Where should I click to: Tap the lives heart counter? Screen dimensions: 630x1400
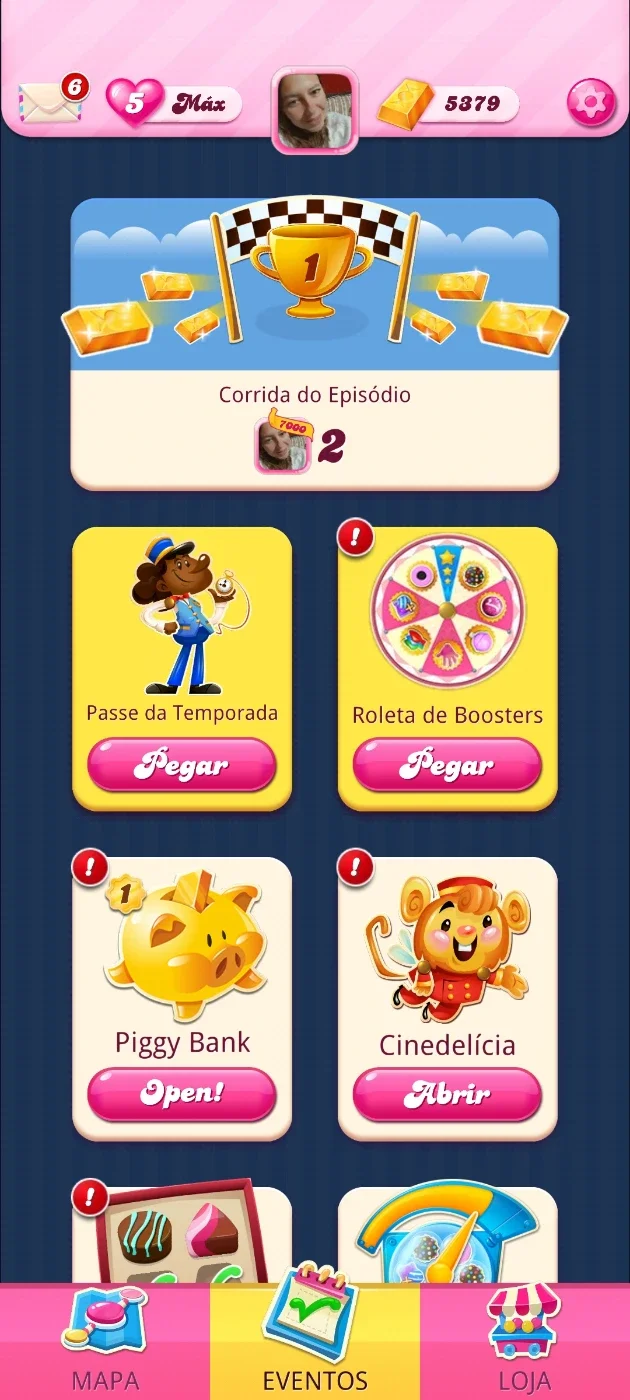pos(173,103)
